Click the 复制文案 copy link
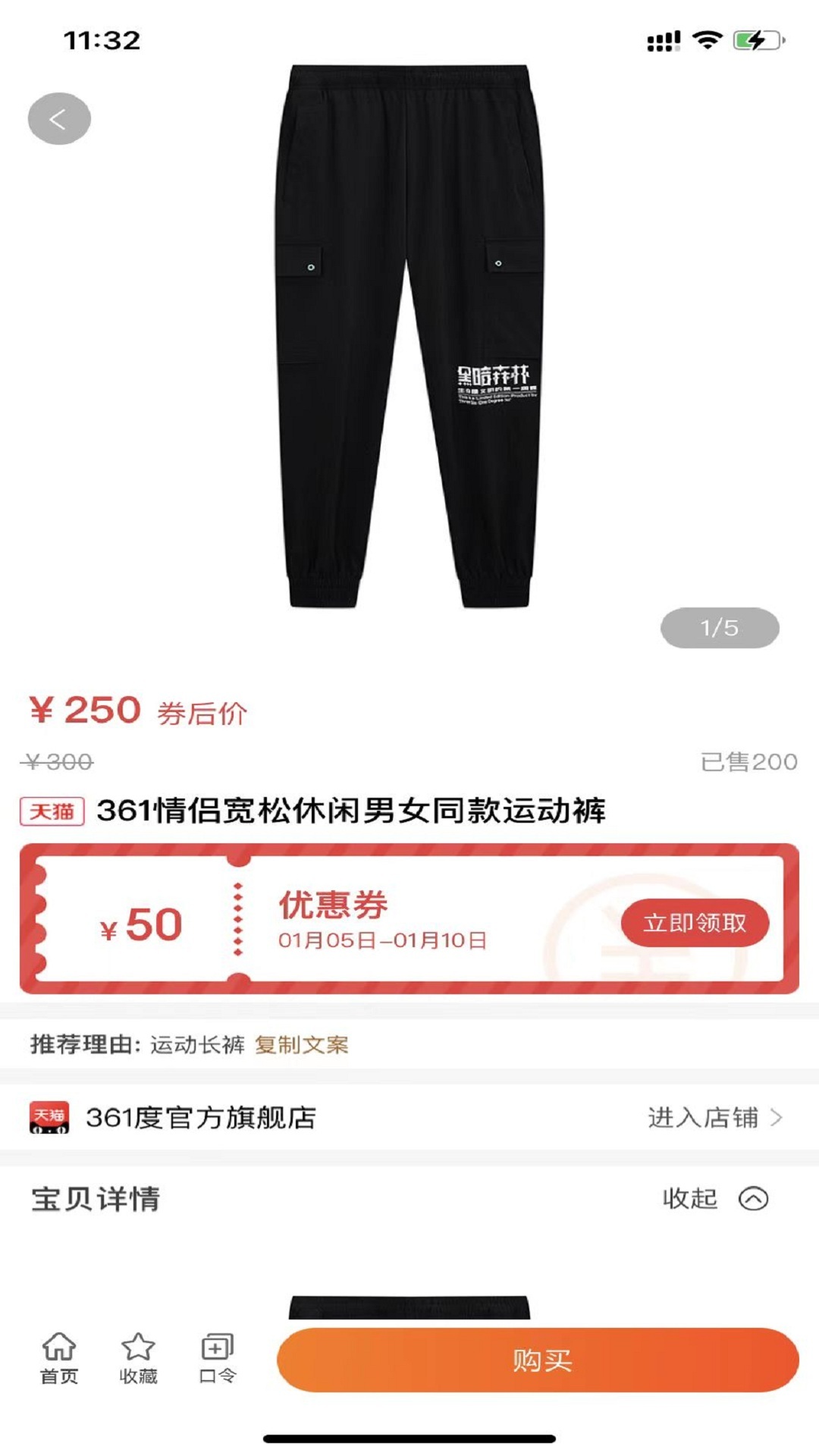The height and width of the screenshot is (1456, 819). (x=302, y=1044)
